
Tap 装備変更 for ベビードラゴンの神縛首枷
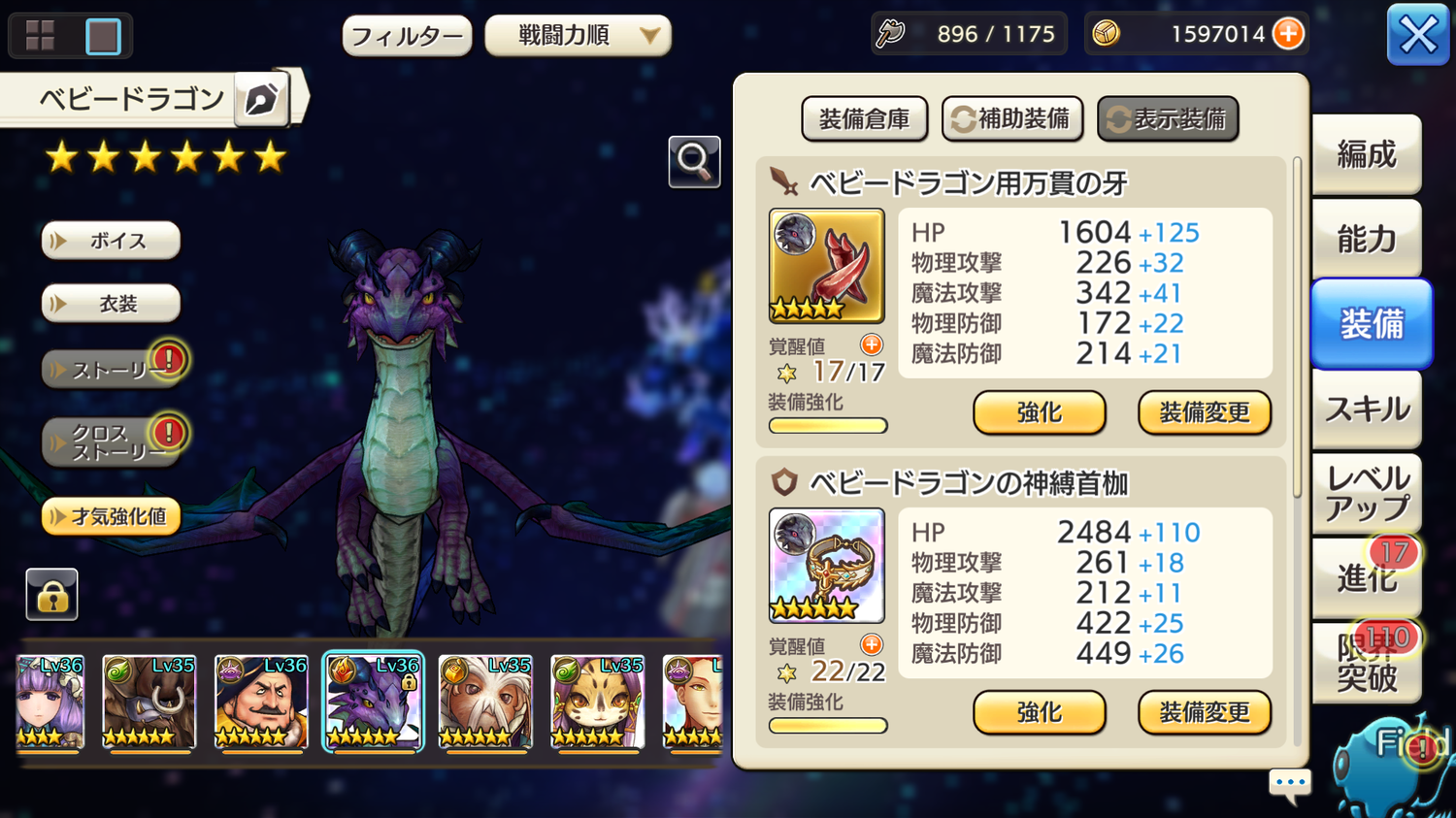click(x=1204, y=712)
